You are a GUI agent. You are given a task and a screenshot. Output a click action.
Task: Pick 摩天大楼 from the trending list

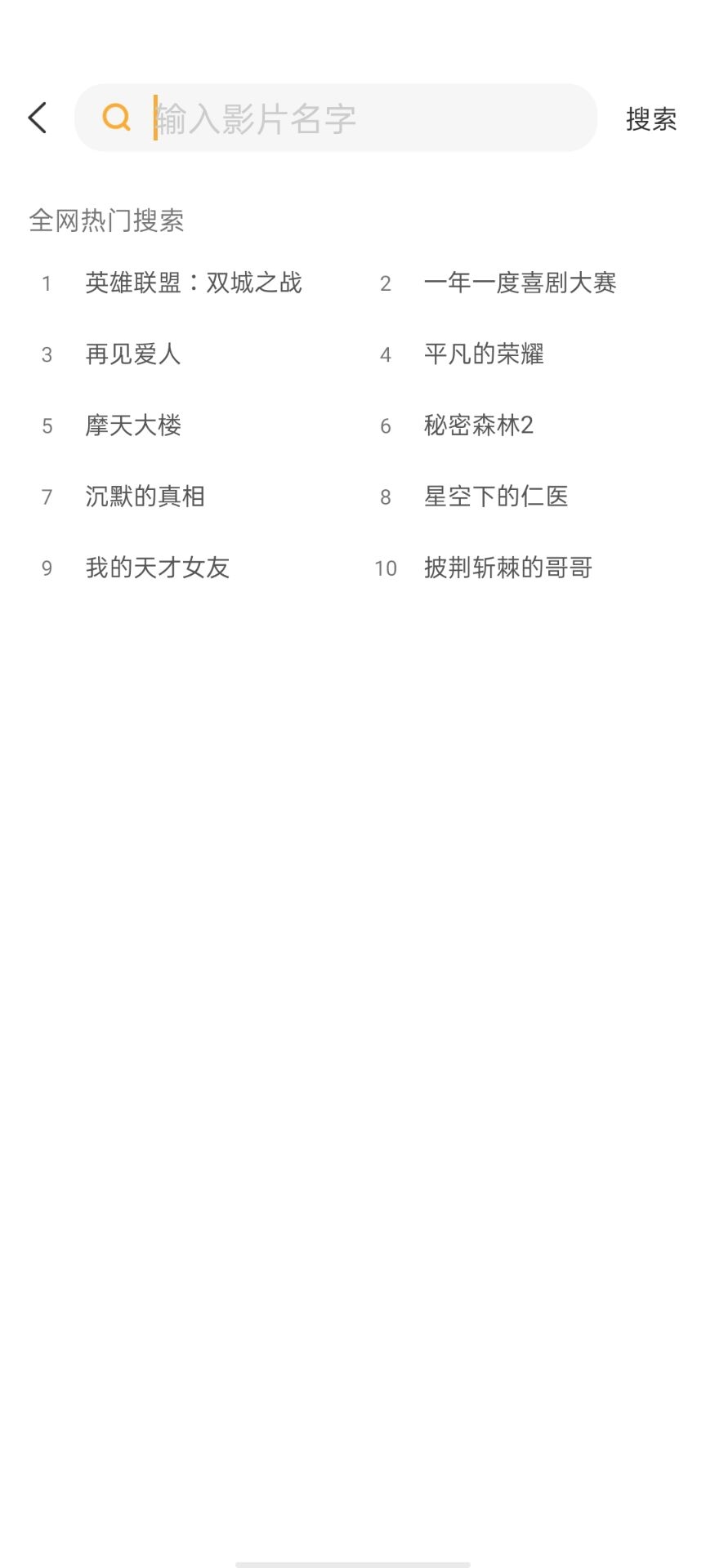[133, 425]
